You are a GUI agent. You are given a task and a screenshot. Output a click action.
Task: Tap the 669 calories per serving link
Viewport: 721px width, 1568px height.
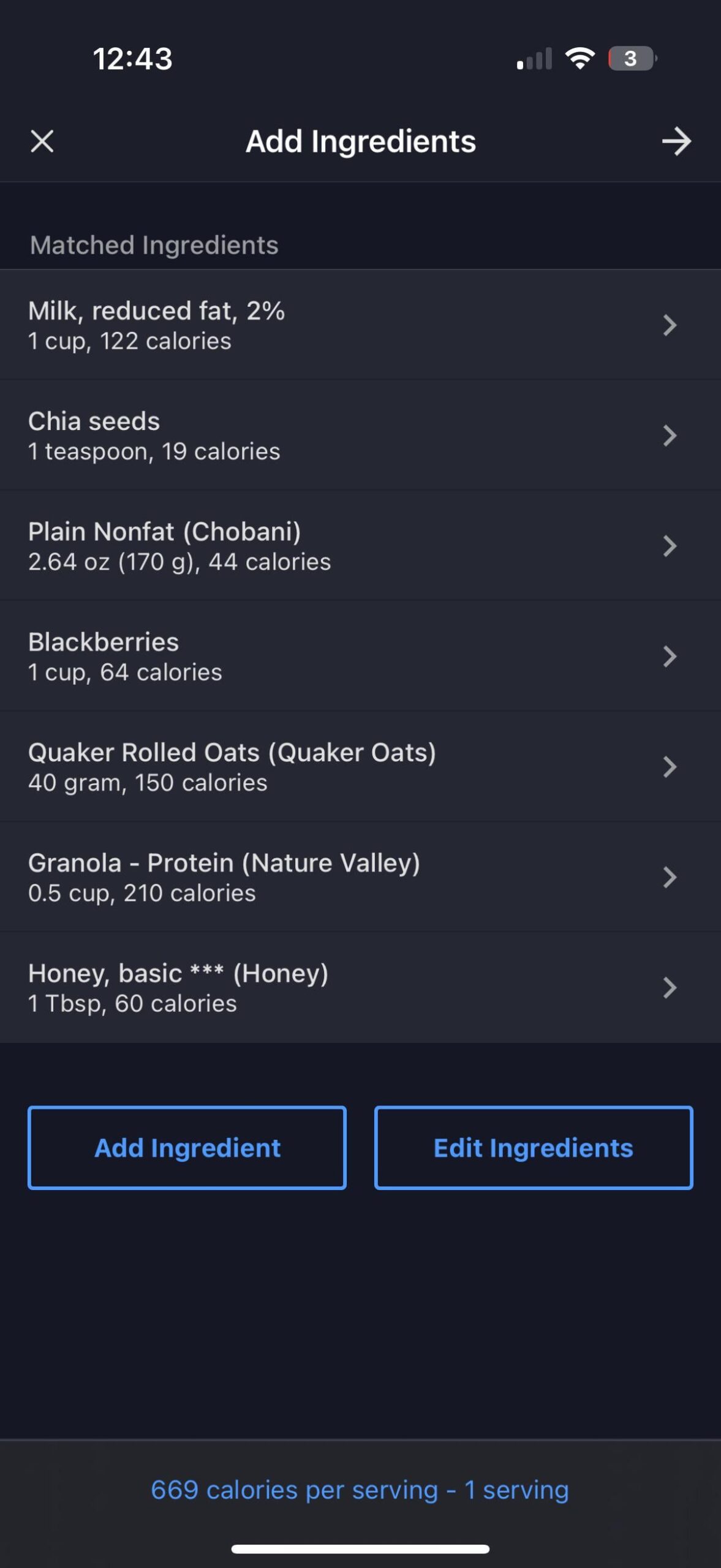click(360, 1490)
